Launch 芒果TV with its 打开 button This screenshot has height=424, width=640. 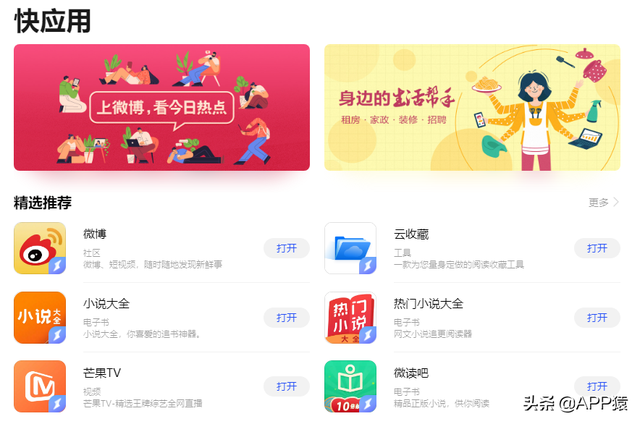coord(286,386)
